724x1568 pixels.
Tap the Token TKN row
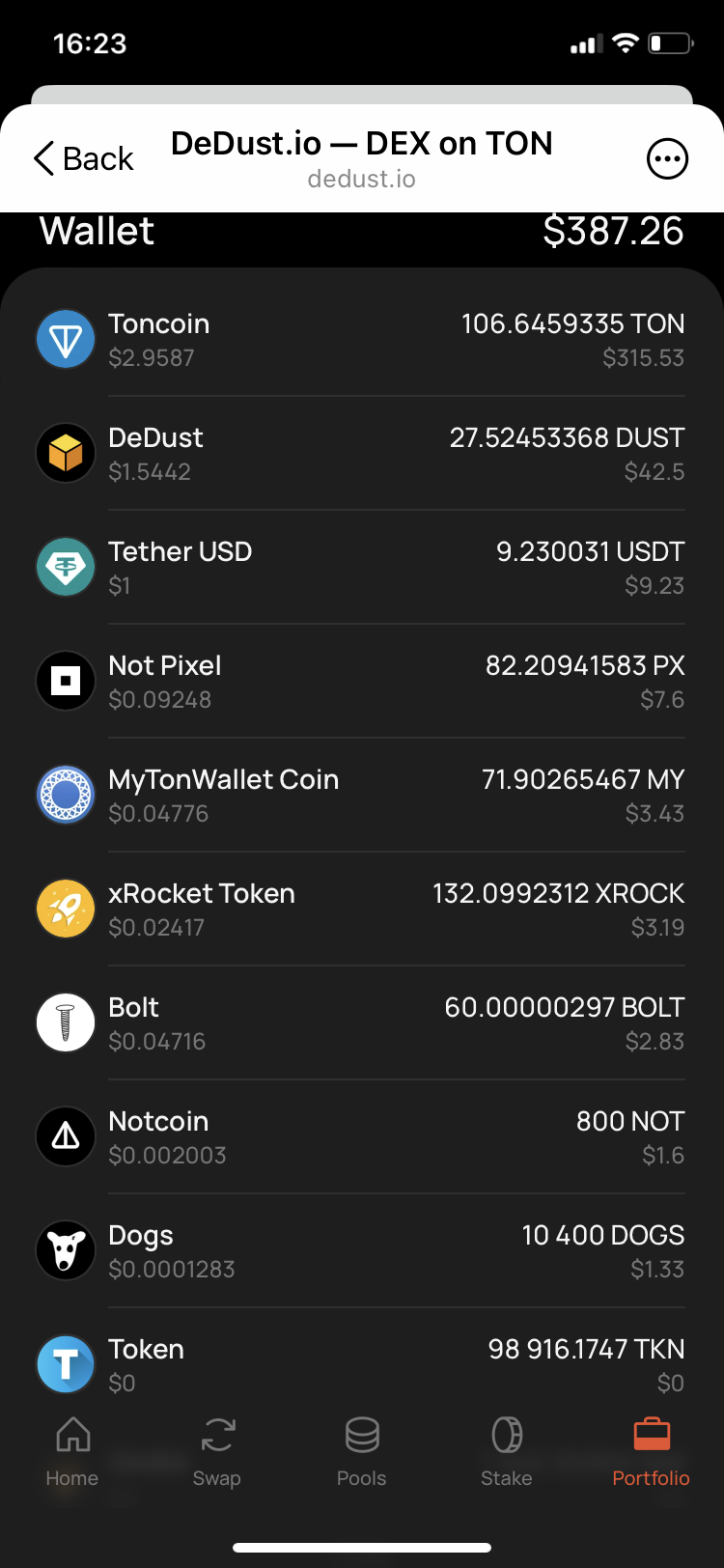click(x=361, y=1363)
